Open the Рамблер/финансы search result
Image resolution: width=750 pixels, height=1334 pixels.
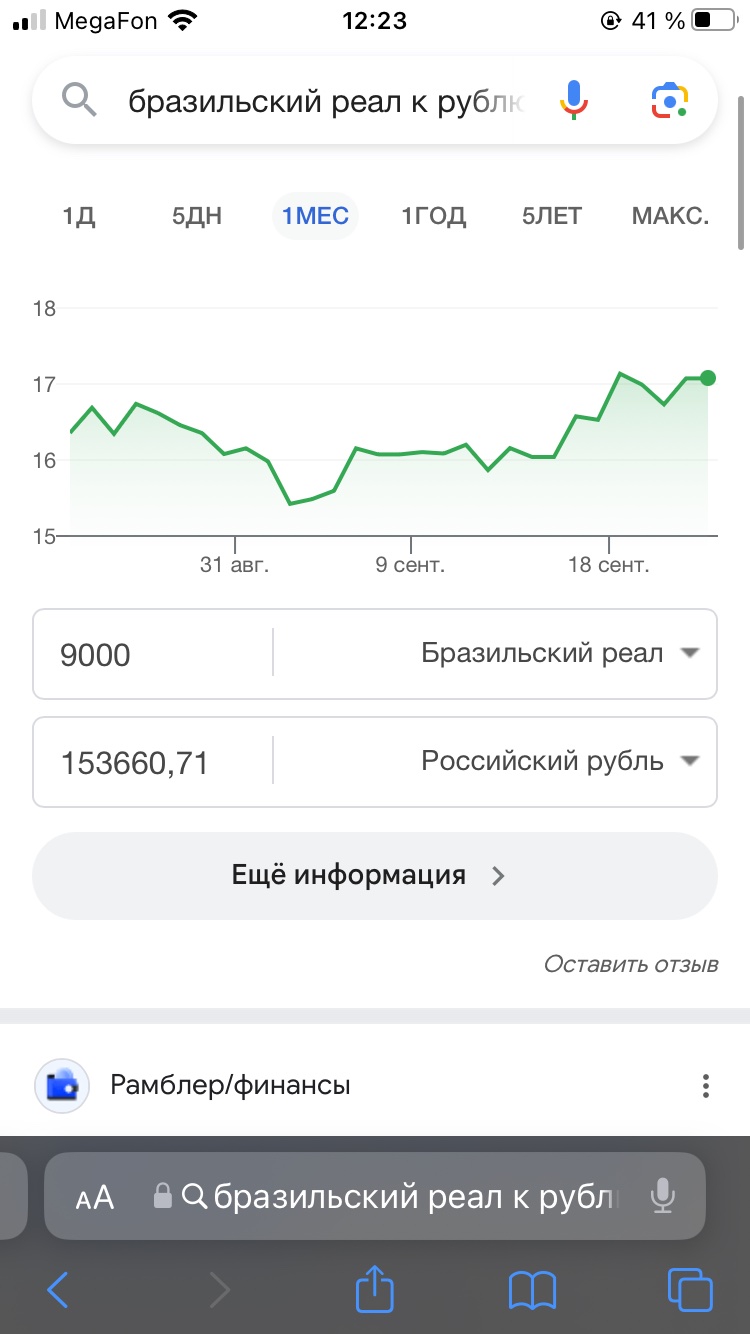[x=231, y=1085]
